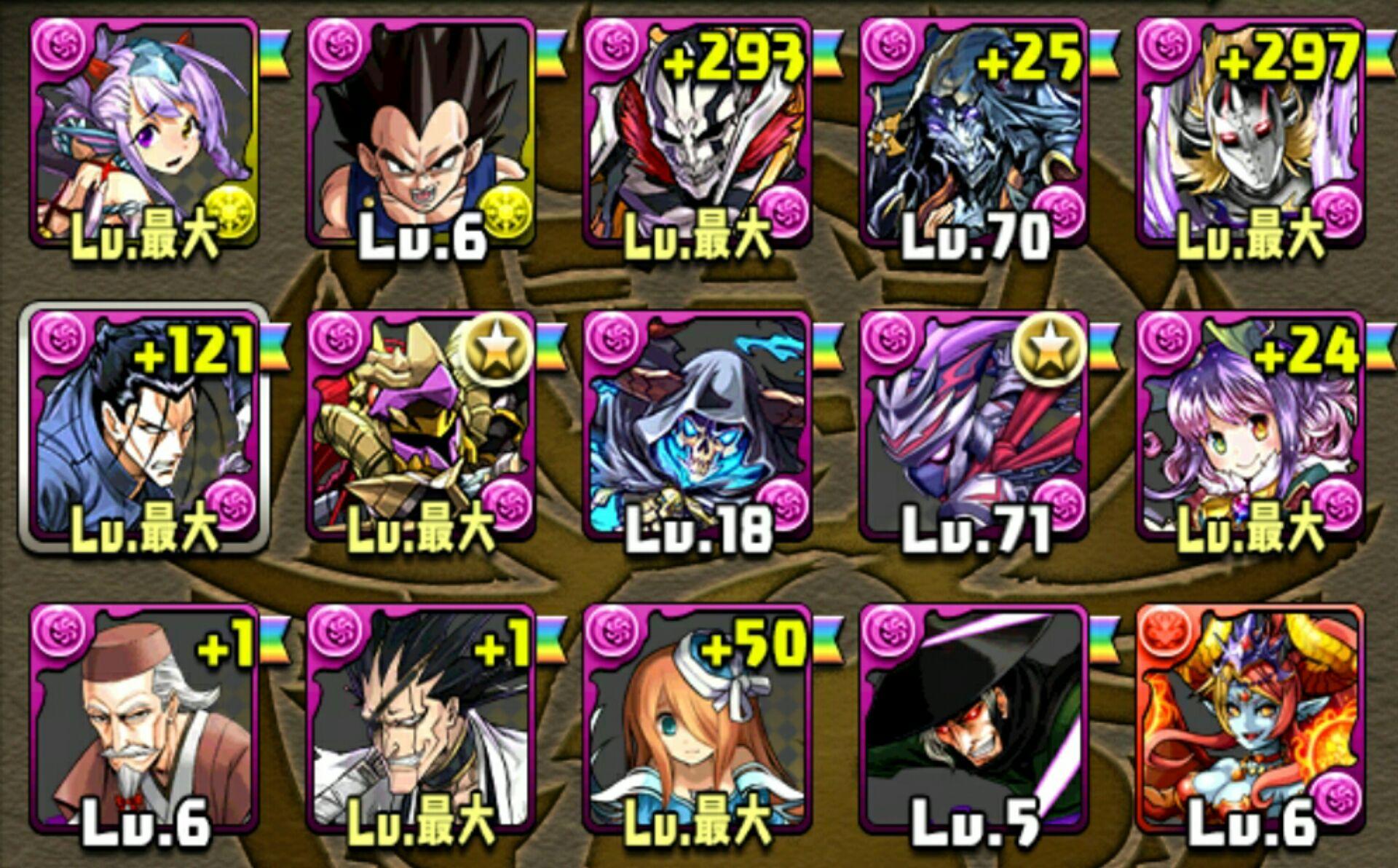Viewport: 1398px width, 868px height.
Task: Tap the gold-armored knight with star badge
Action: point(420,427)
